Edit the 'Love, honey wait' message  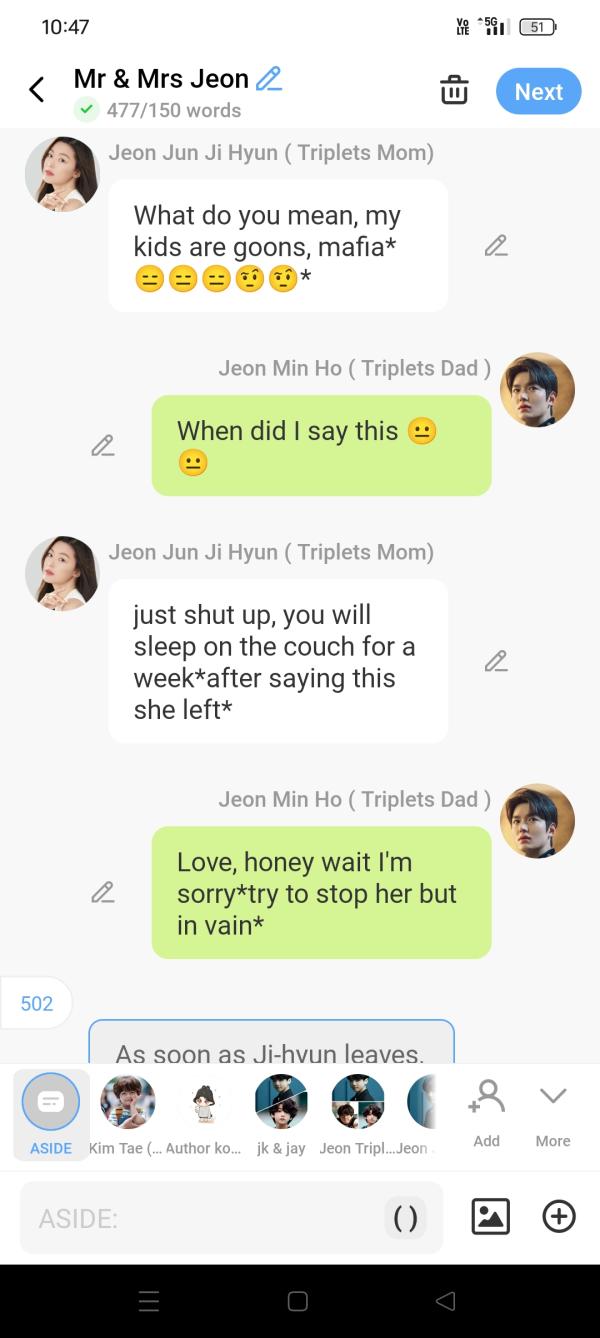coord(103,892)
